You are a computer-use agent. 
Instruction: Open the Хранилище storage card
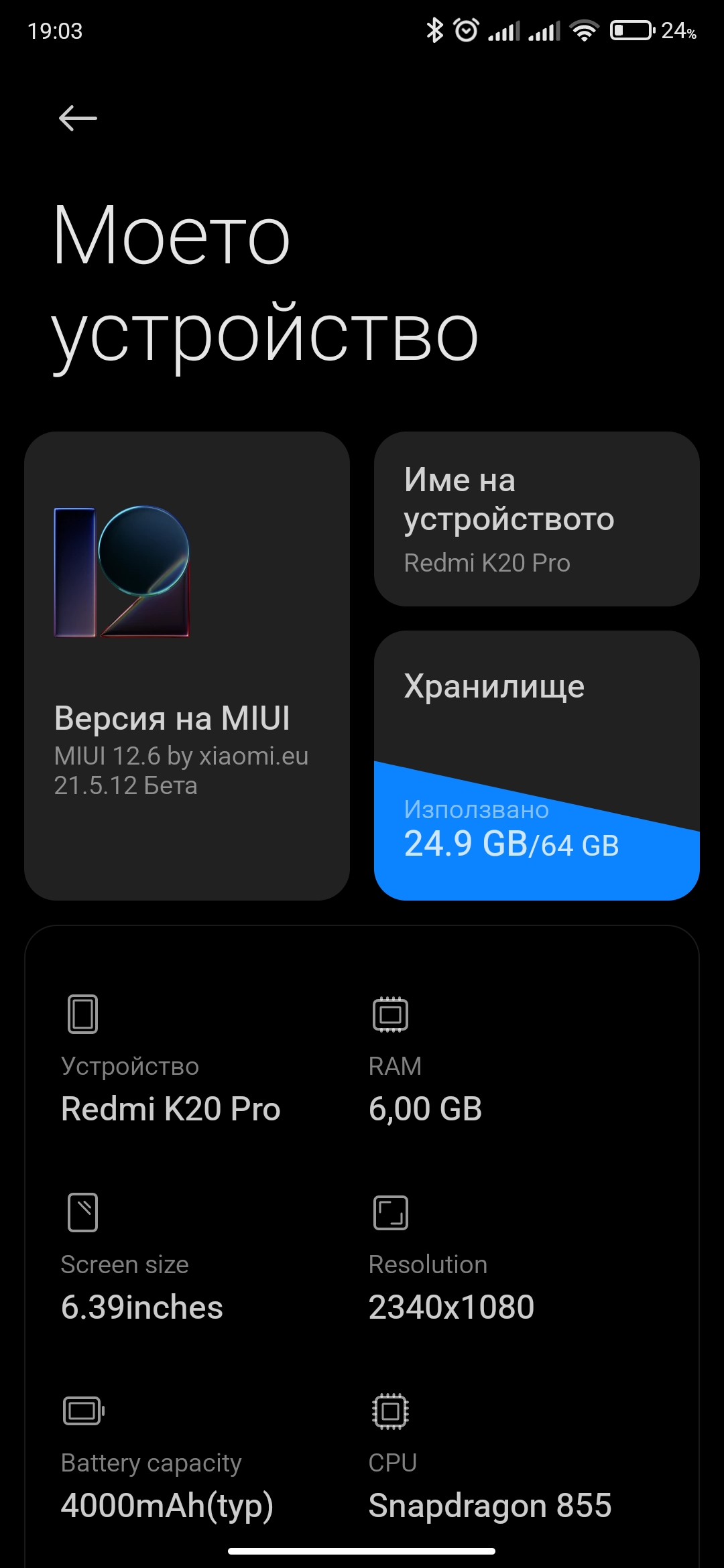tap(537, 765)
